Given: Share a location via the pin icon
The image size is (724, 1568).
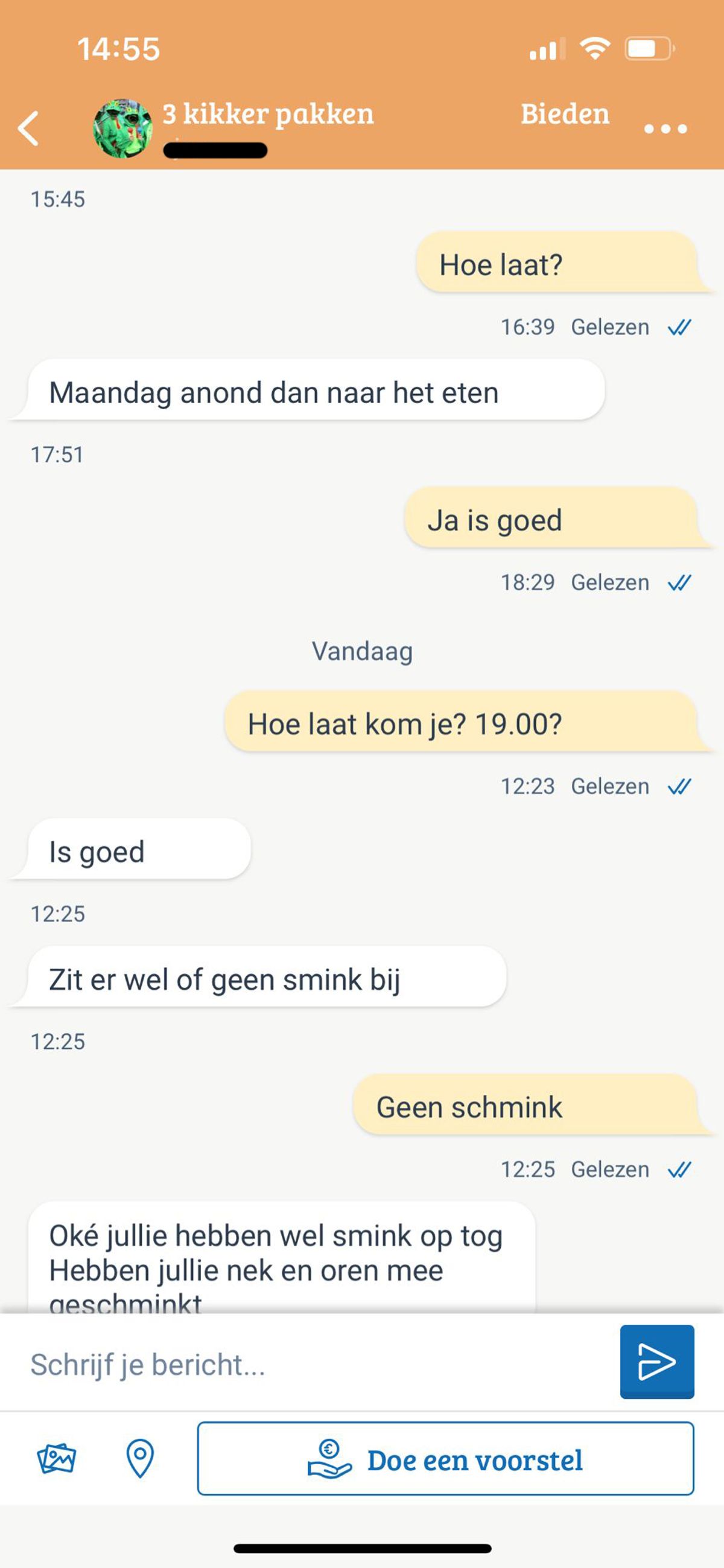Looking at the screenshot, I should [x=140, y=1458].
